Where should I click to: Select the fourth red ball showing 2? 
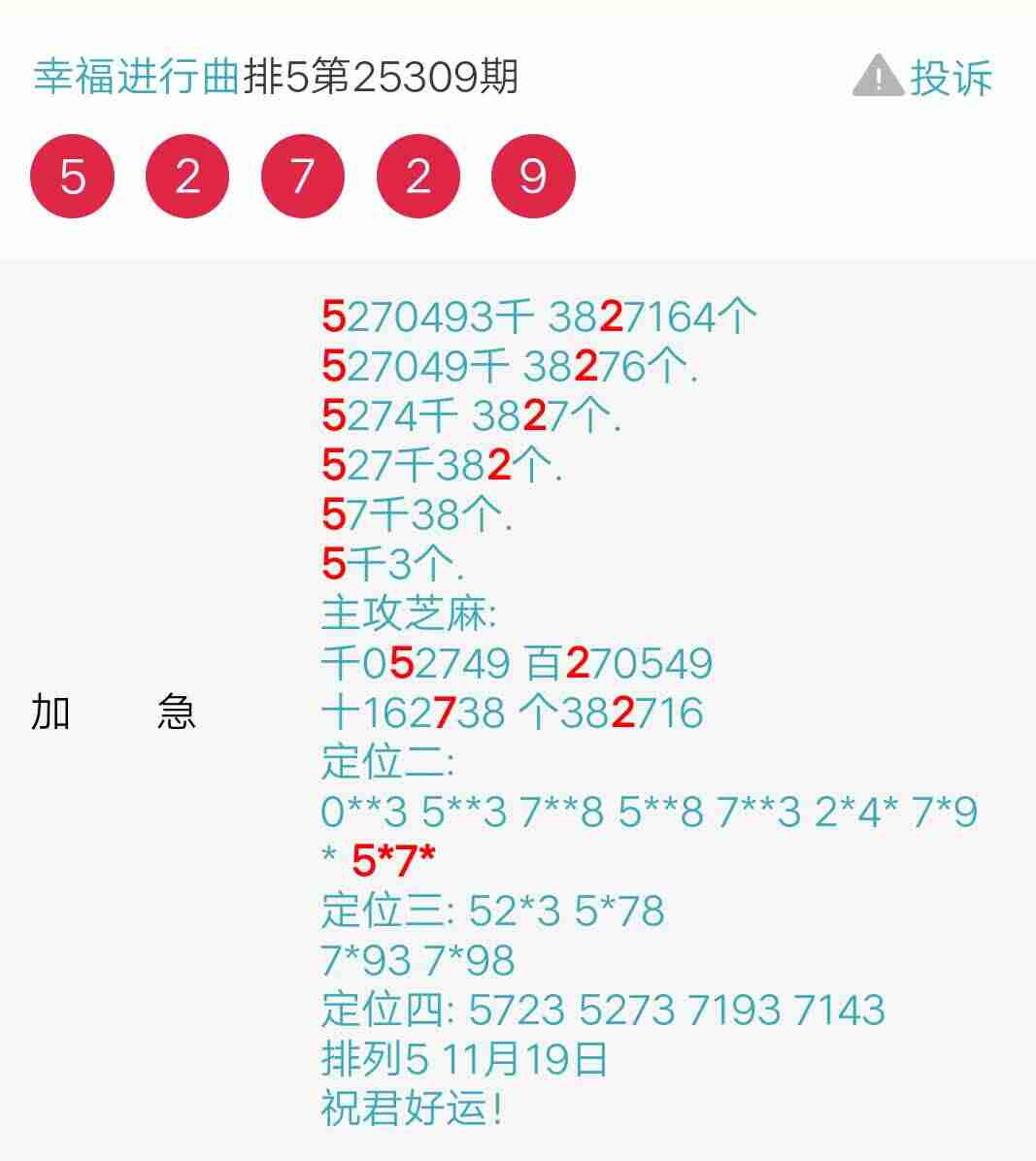click(x=418, y=177)
